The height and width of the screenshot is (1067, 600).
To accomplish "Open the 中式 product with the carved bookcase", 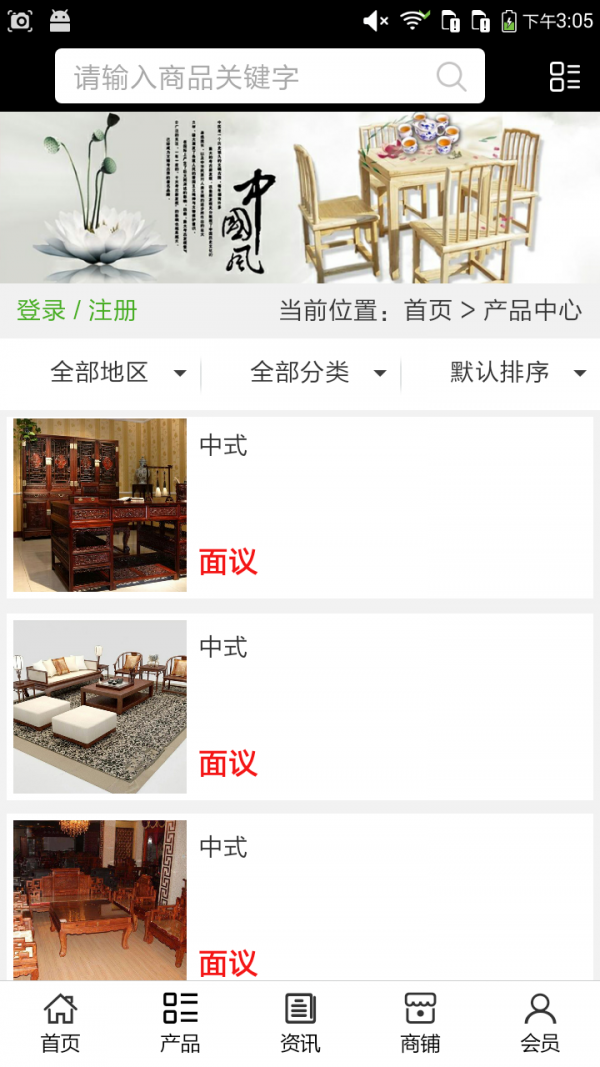I will point(300,505).
